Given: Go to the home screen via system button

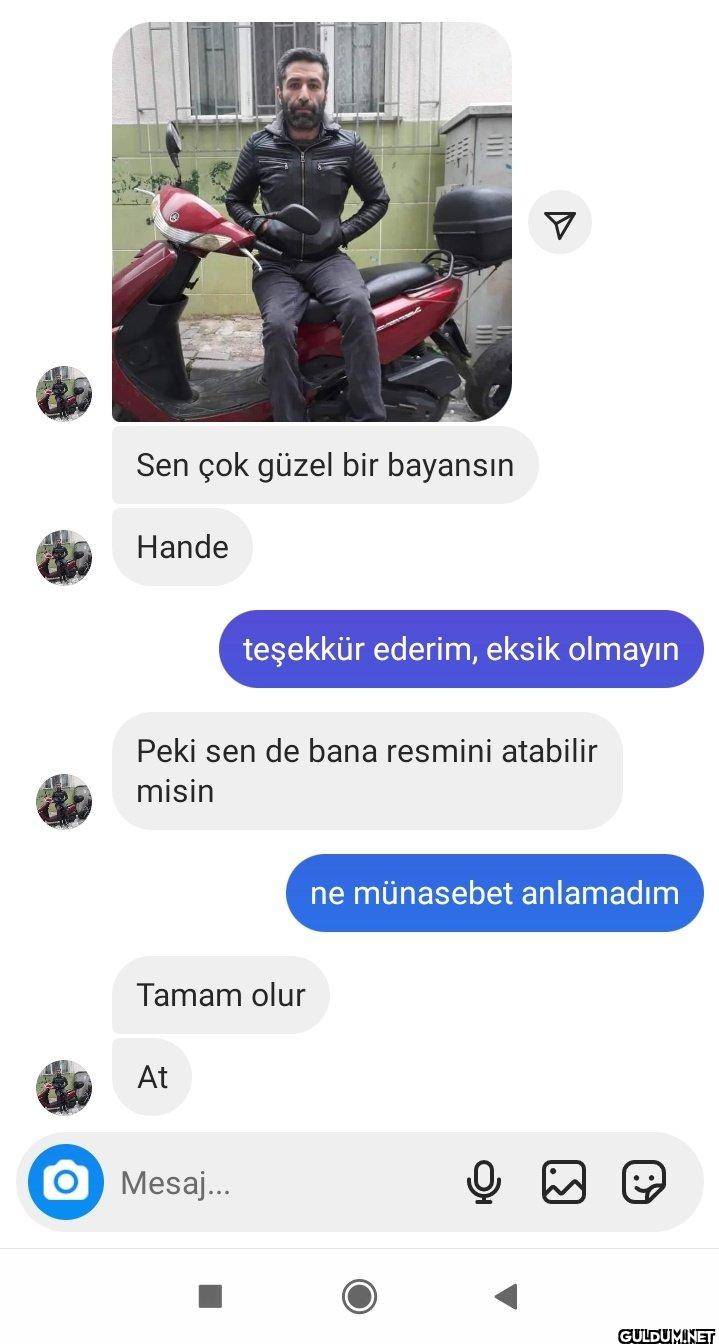Looking at the screenshot, I should coord(359,1297).
